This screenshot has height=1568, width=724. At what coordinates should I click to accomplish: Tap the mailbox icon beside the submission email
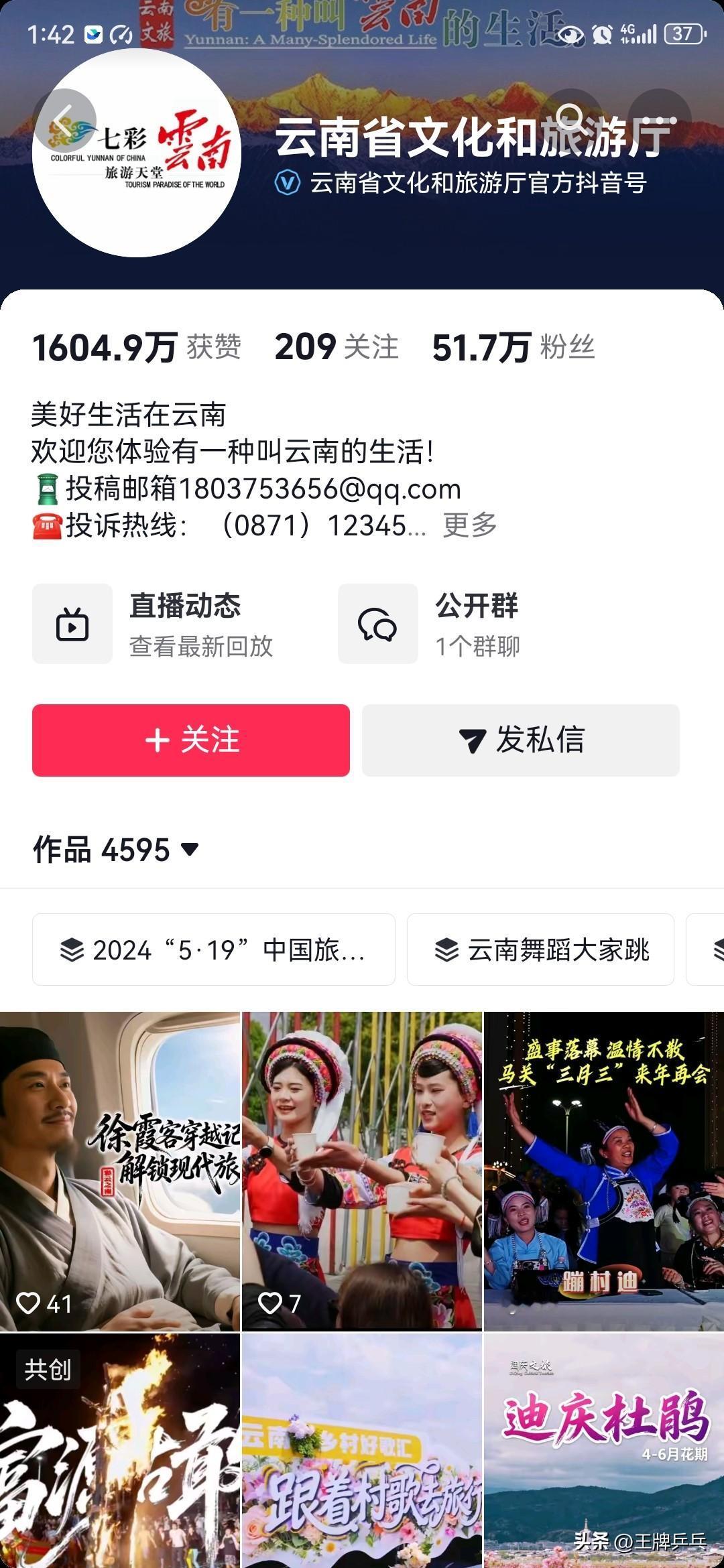click(x=45, y=488)
